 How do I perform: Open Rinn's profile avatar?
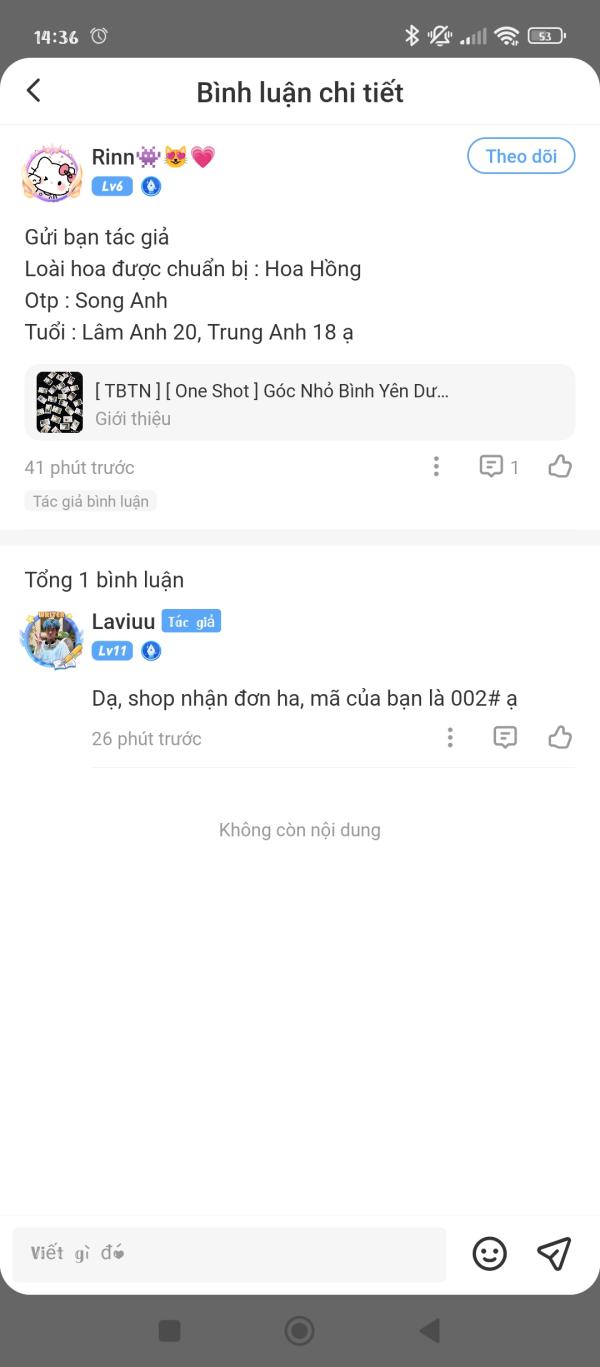pyautogui.click(x=52, y=172)
